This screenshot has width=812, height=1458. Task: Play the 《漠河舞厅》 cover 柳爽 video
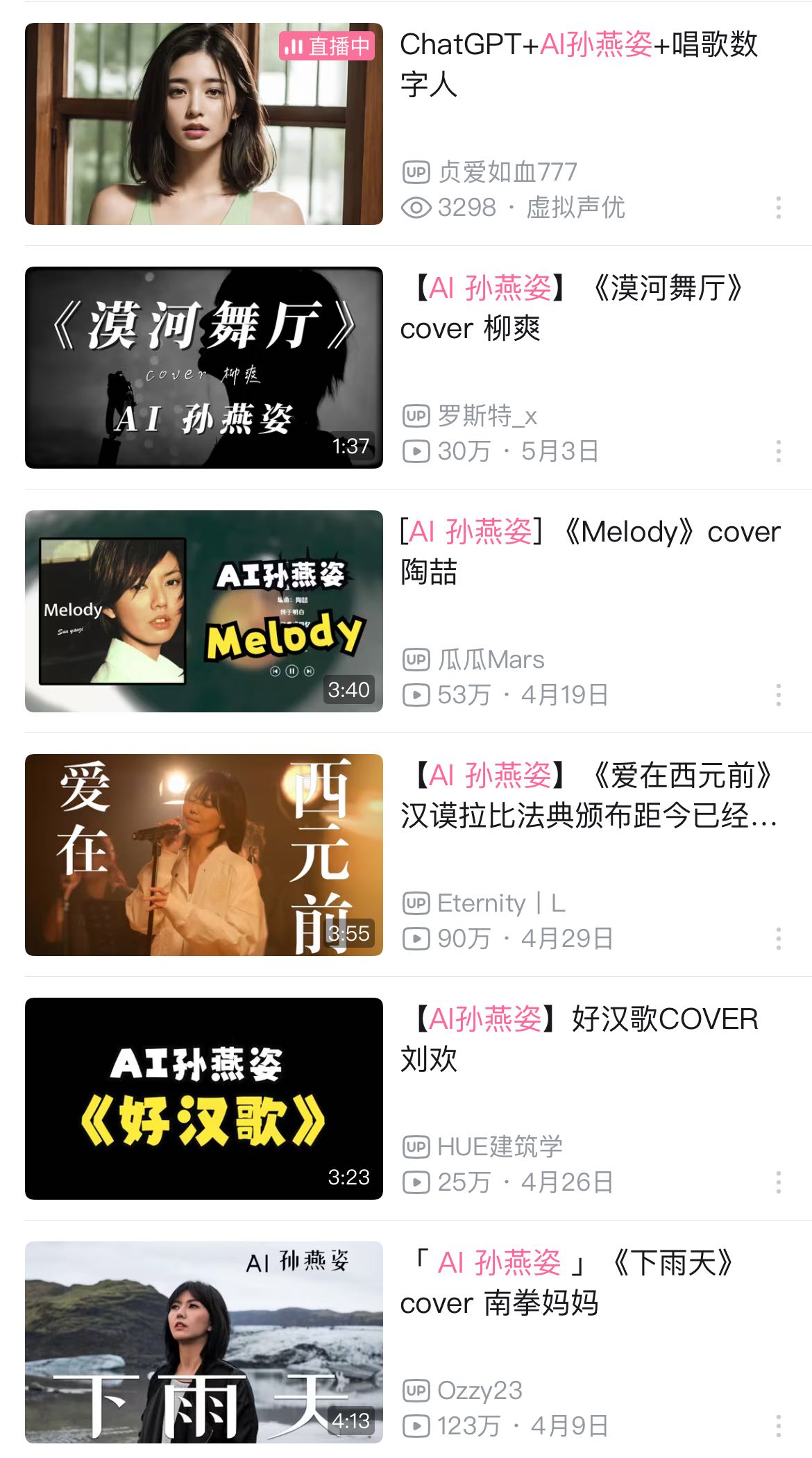[203, 367]
